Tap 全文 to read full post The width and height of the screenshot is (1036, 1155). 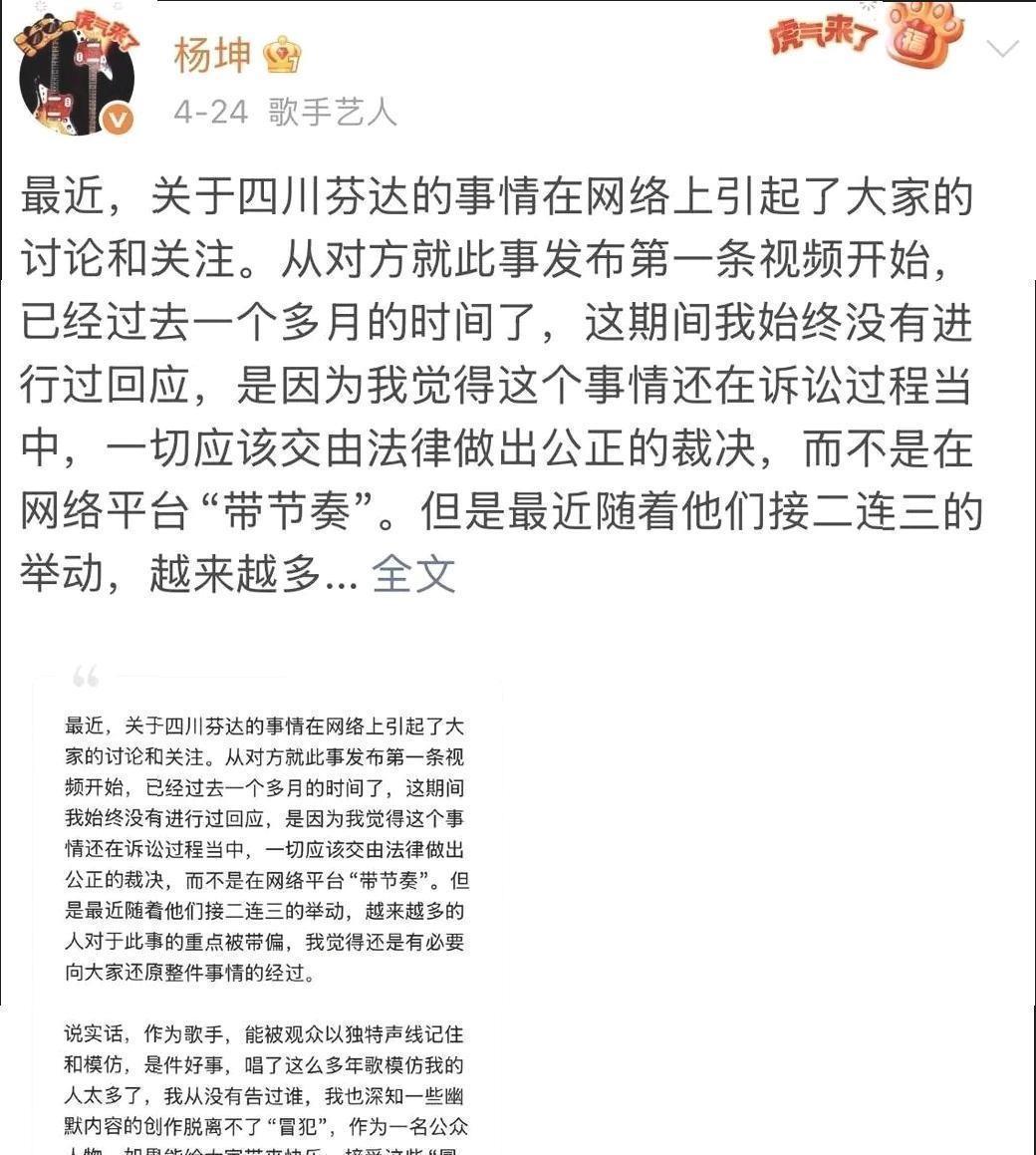tap(413, 575)
